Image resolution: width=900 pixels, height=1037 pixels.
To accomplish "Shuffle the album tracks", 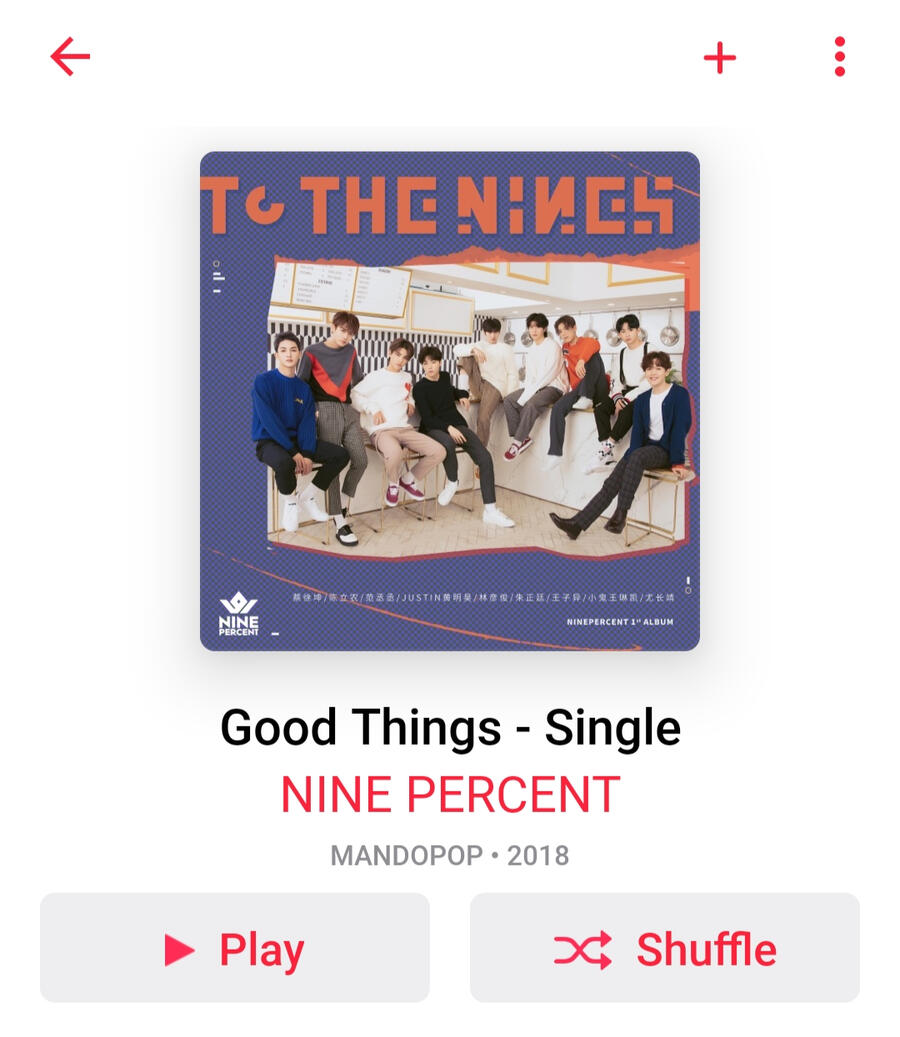I will tap(664, 948).
